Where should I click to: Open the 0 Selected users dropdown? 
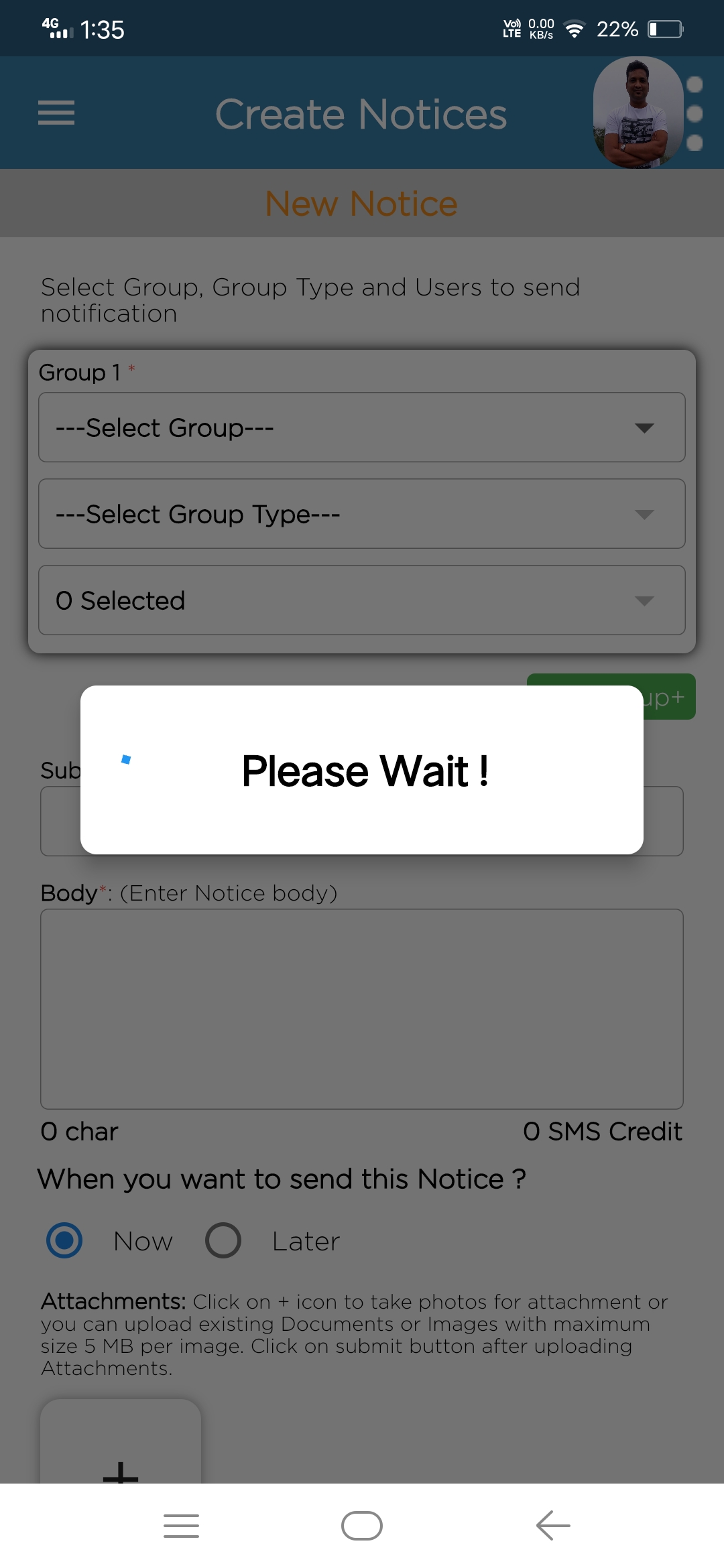tap(362, 600)
